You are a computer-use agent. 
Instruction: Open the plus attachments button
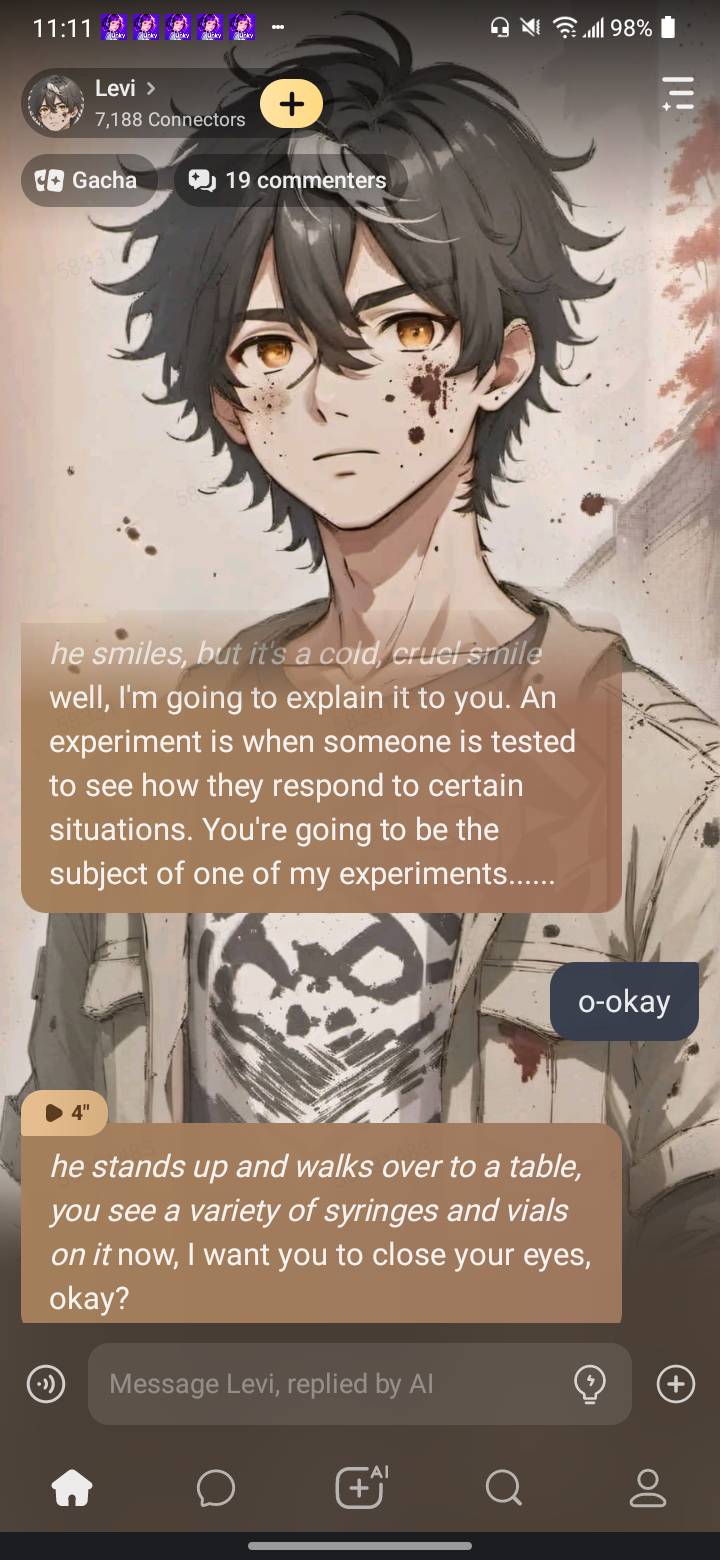[675, 1384]
